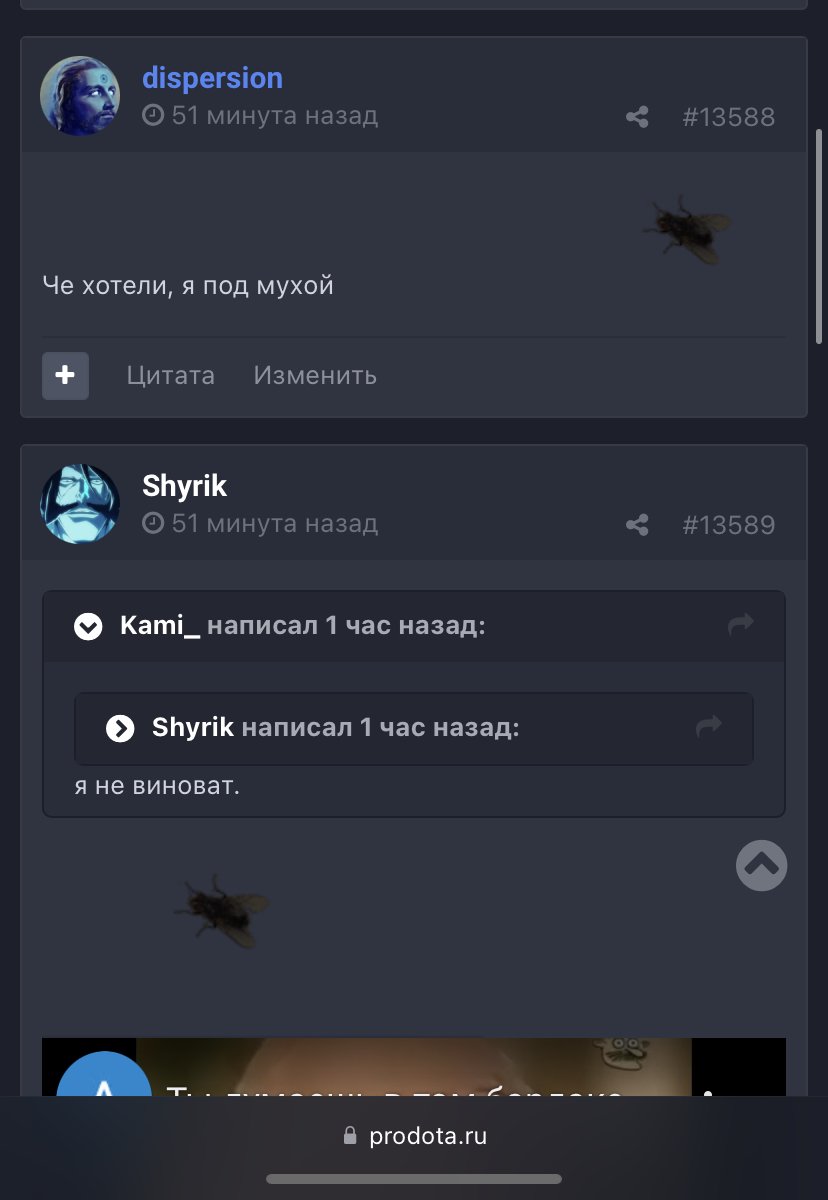The image size is (828, 1200).
Task: Tap the plus button under dispersion's post
Action: pos(65,375)
